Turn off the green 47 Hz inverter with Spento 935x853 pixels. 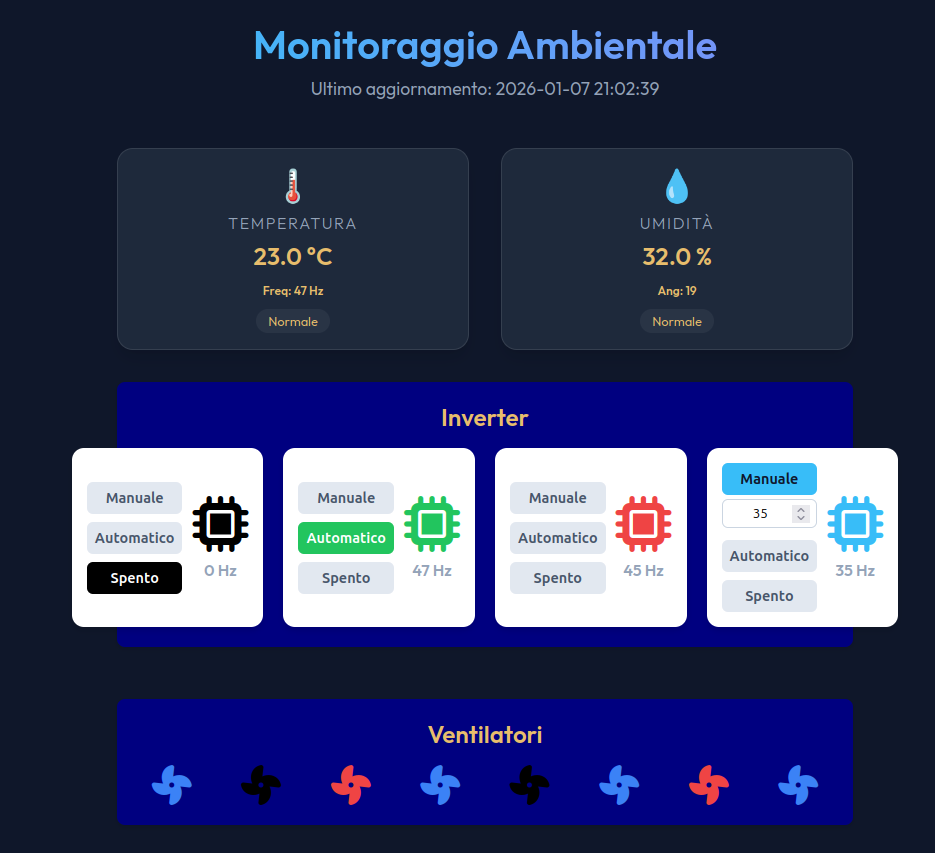346,578
